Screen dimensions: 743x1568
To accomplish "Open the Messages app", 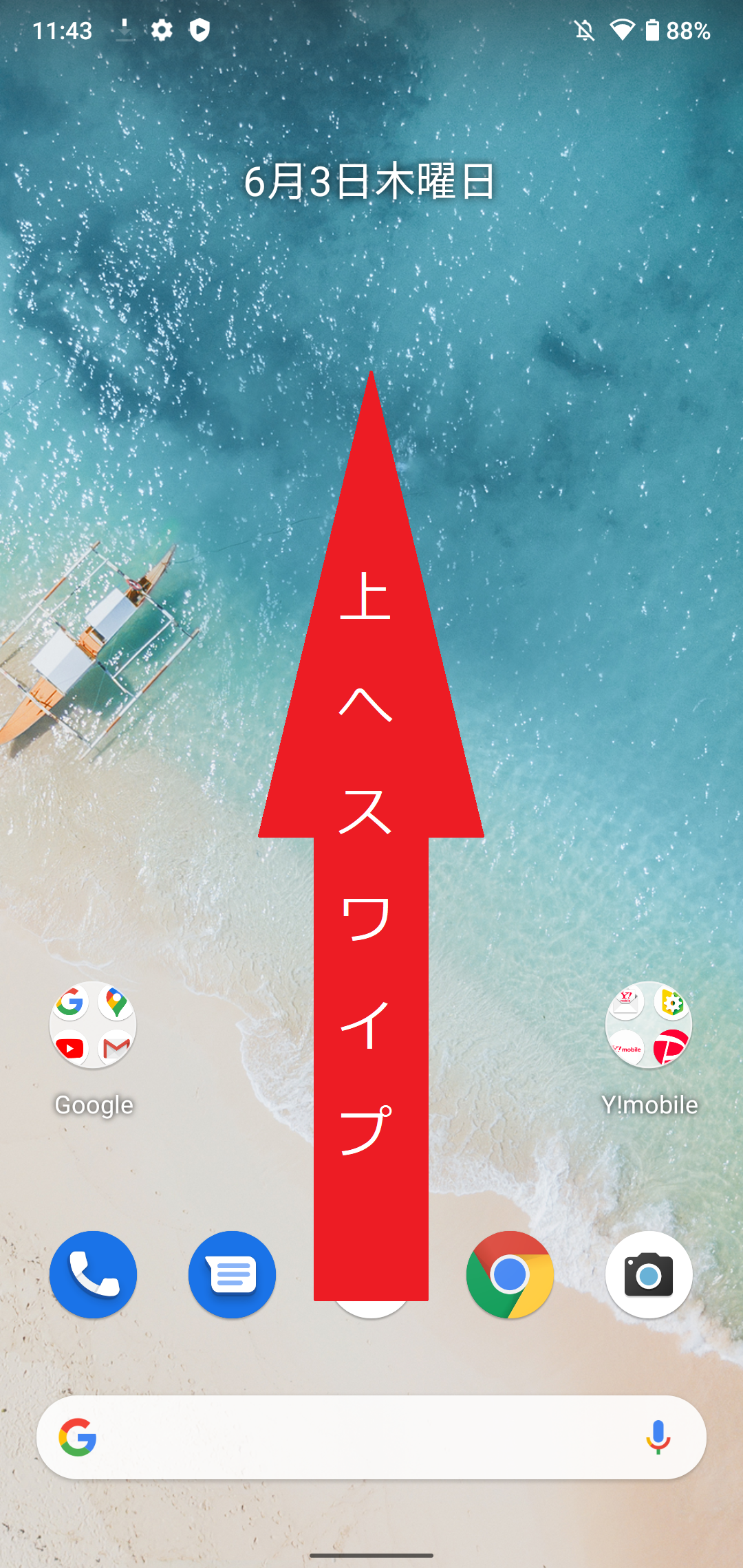I will pos(232,1274).
